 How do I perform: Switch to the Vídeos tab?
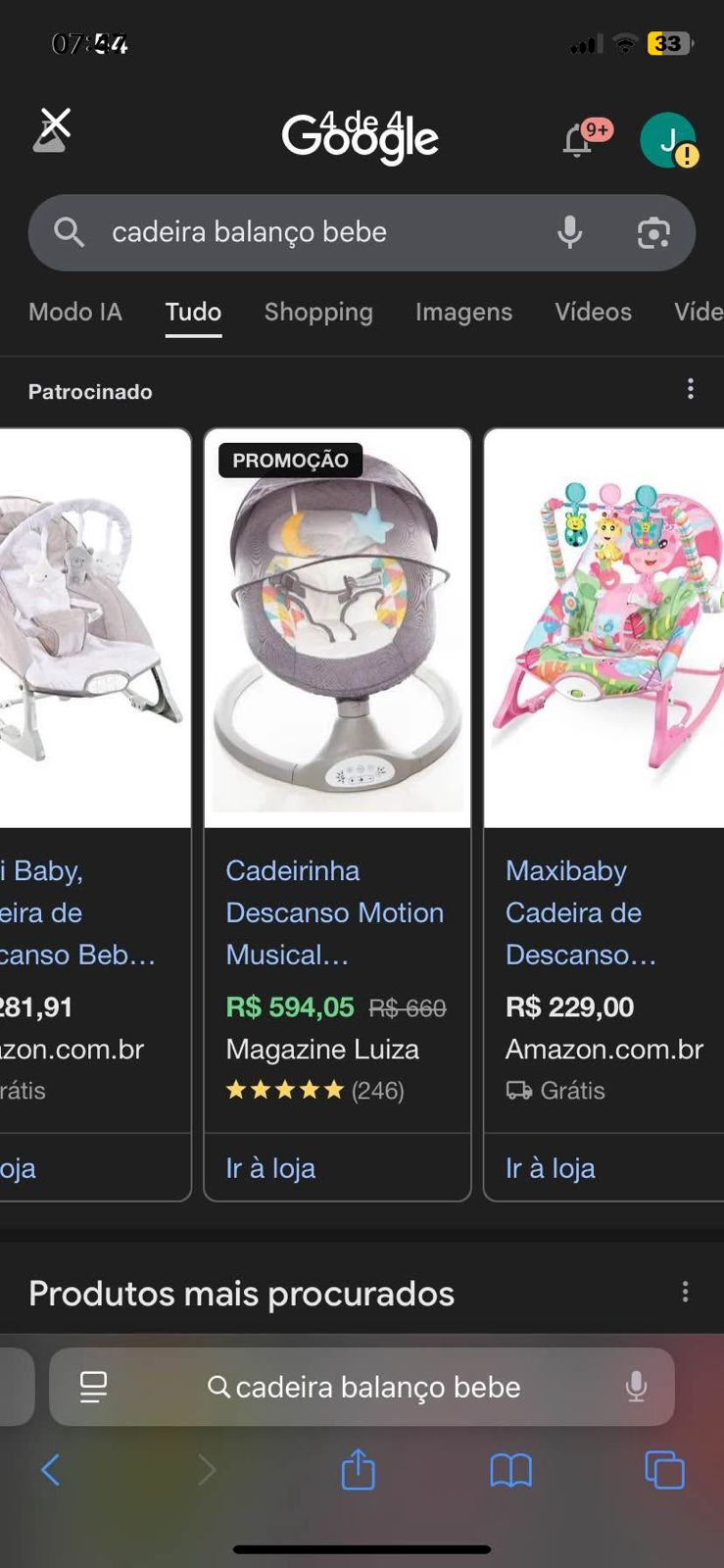click(593, 312)
